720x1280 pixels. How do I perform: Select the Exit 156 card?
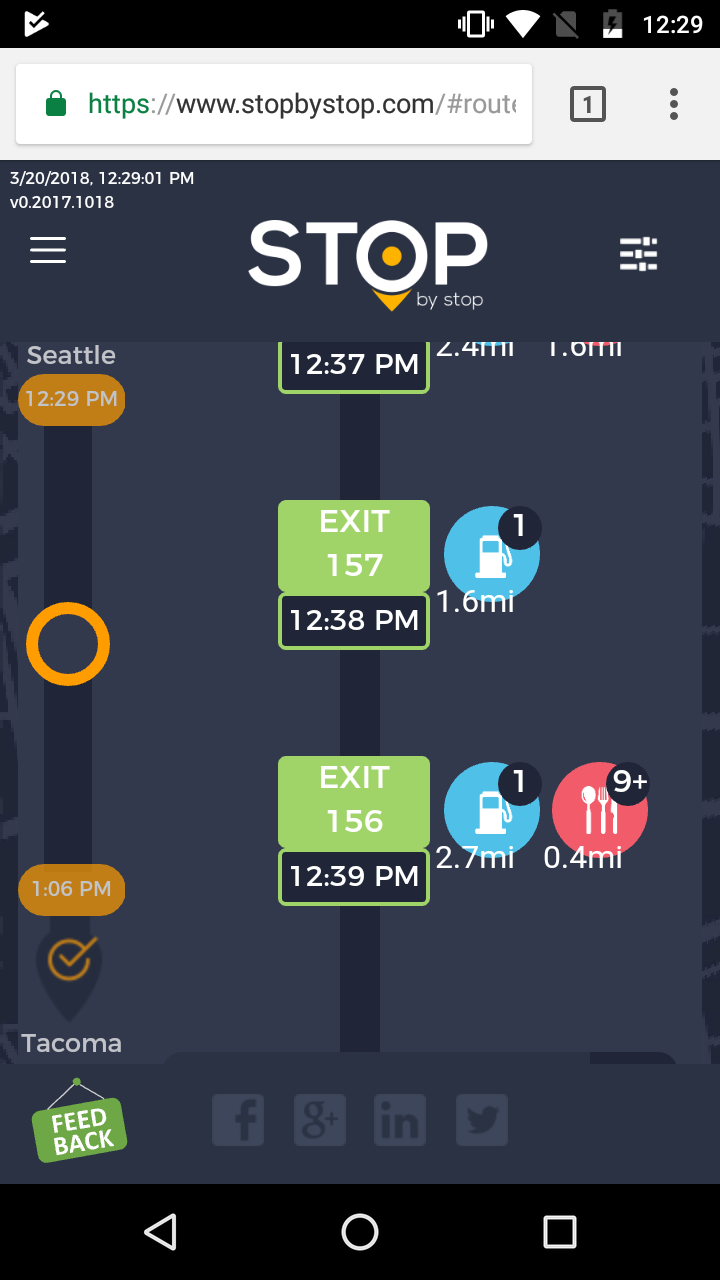354,801
